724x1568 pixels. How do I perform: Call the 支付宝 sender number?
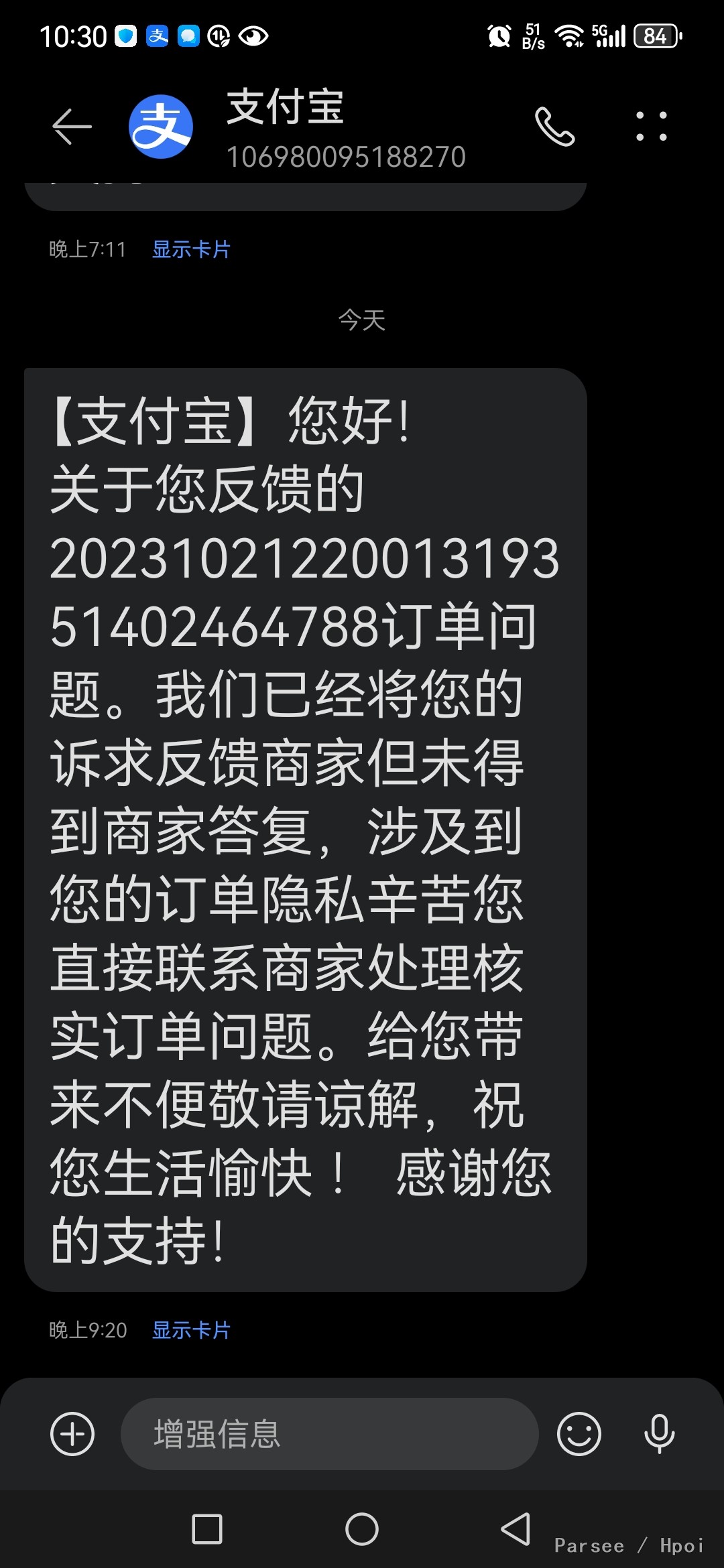click(554, 126)
